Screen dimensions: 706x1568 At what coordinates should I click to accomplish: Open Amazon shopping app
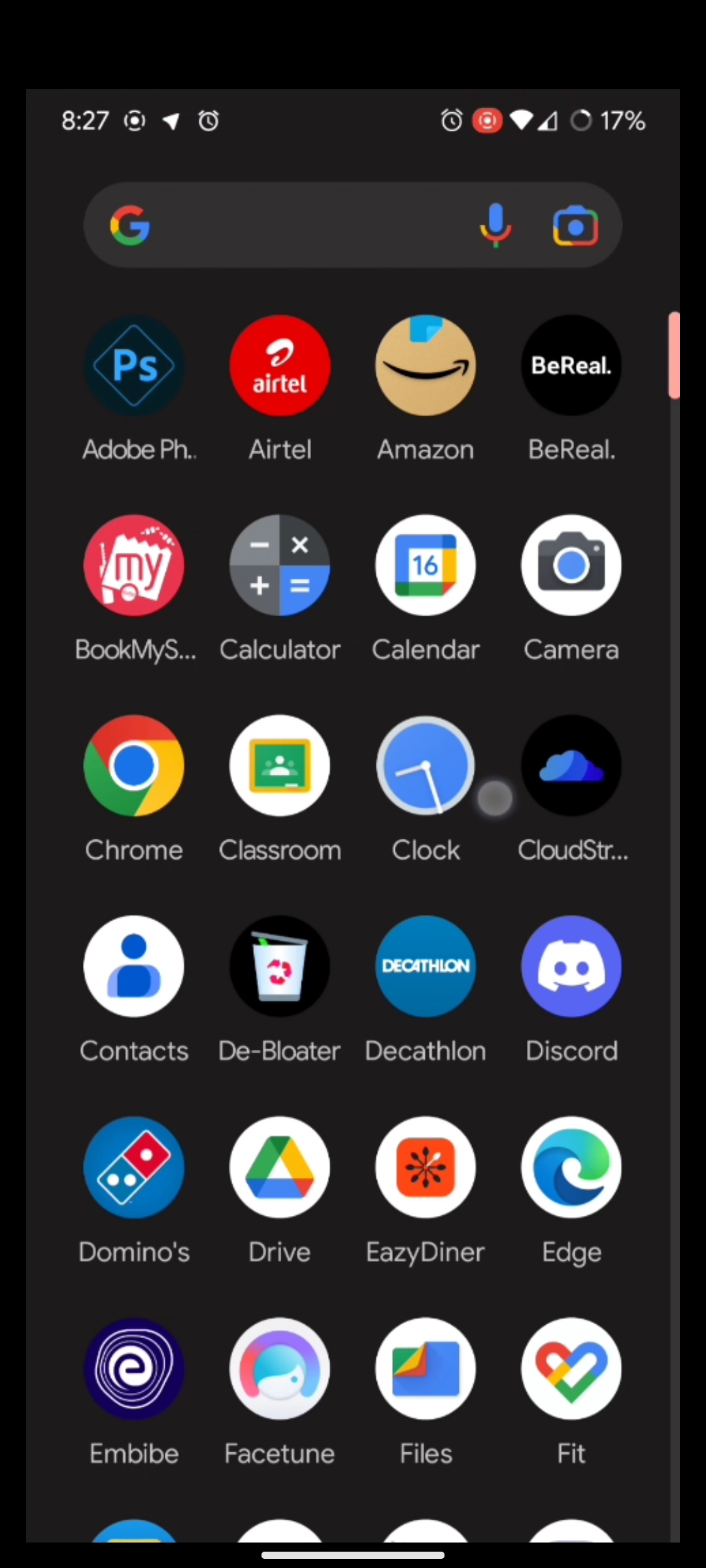click(426, 365)
